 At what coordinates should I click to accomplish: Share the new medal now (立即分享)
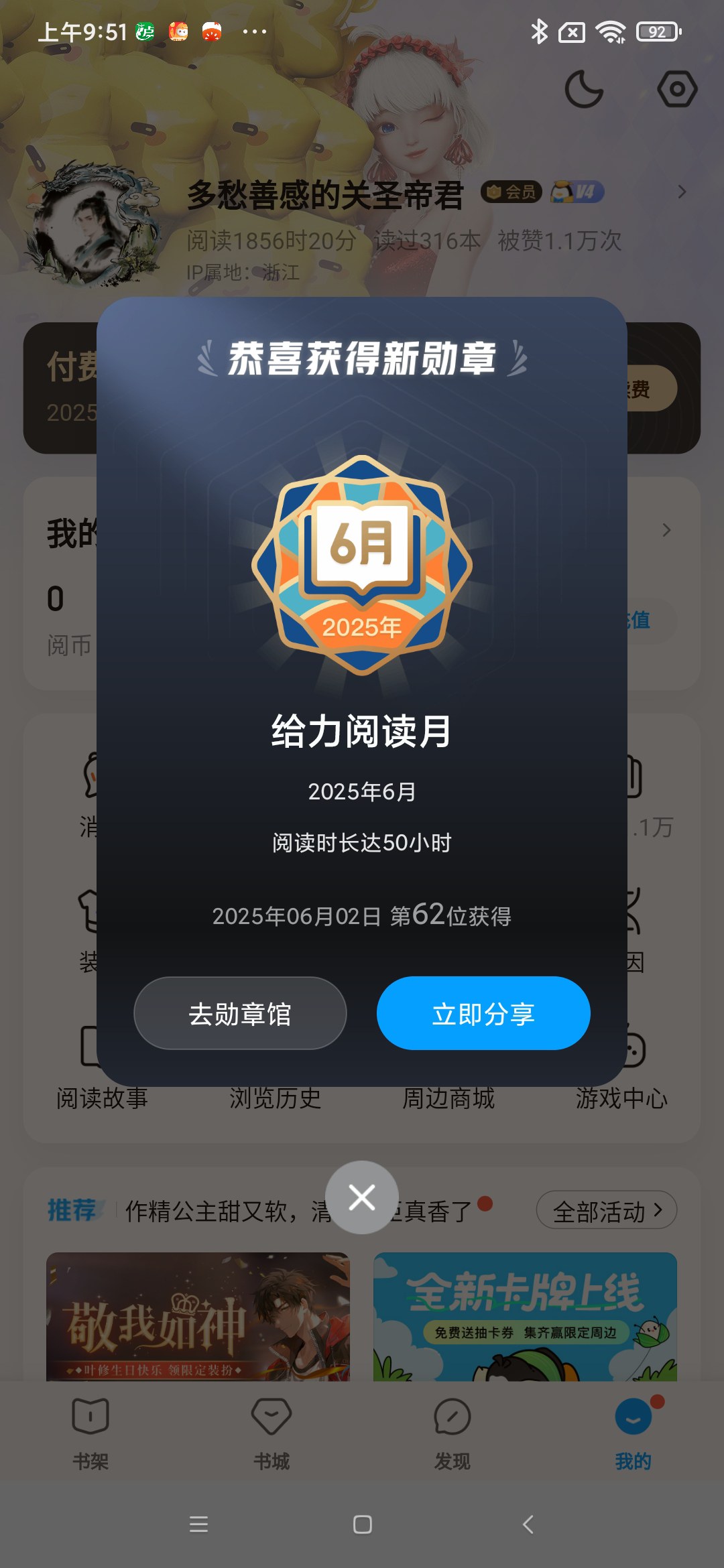click(483, 1013)
